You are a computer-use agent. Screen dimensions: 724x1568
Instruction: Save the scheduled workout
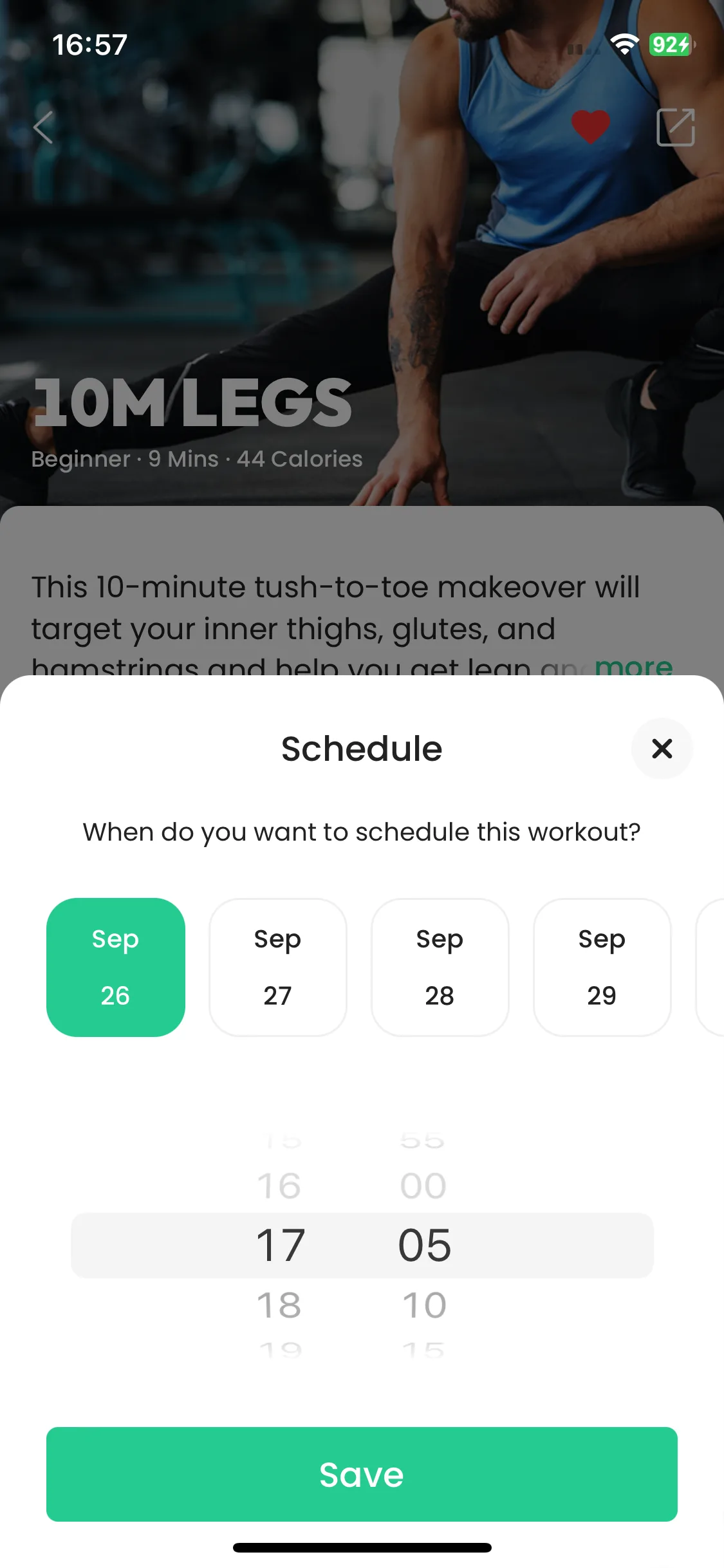pos(362,1474)
